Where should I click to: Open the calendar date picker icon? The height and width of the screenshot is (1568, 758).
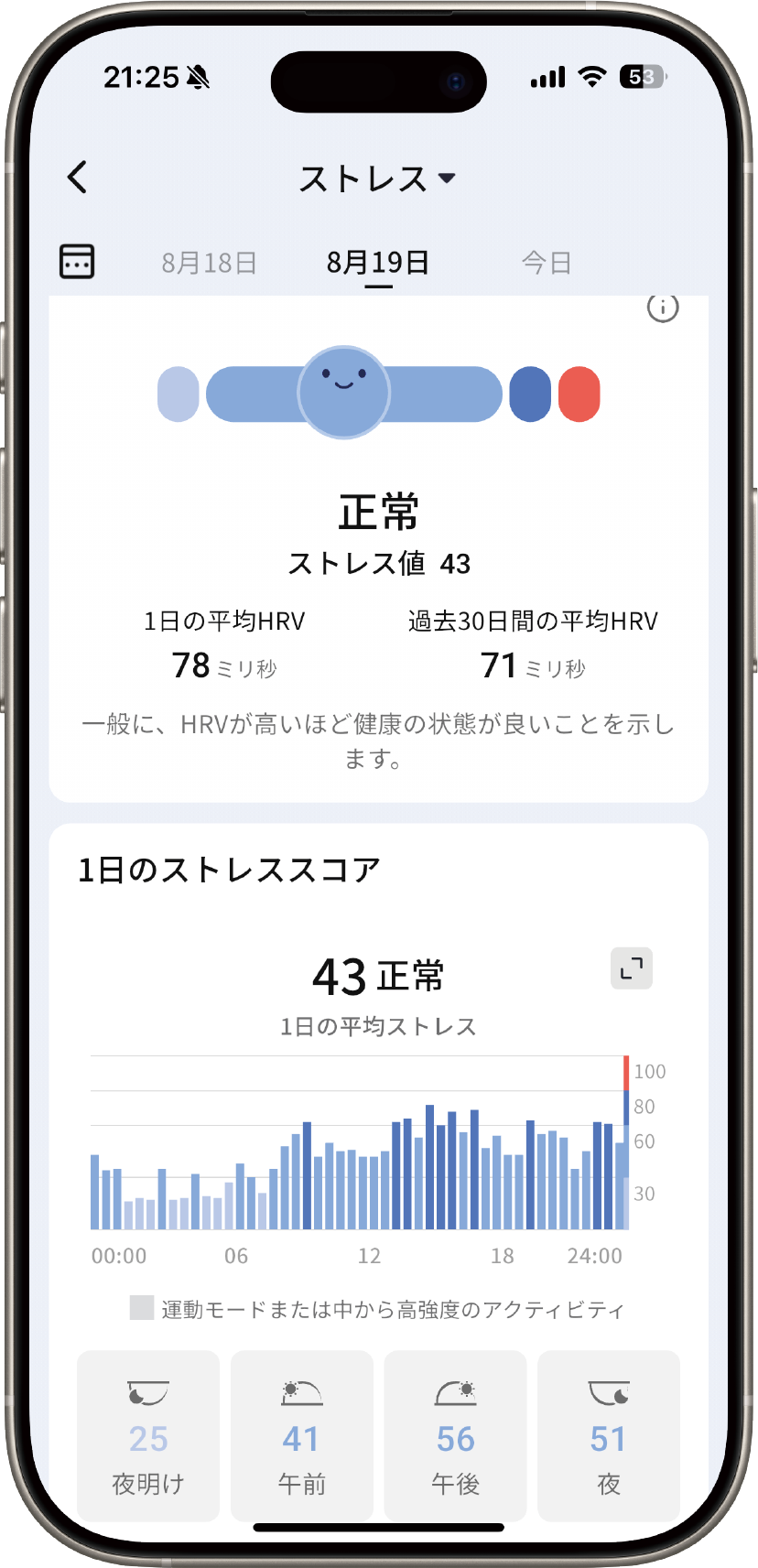coord(77,262)
